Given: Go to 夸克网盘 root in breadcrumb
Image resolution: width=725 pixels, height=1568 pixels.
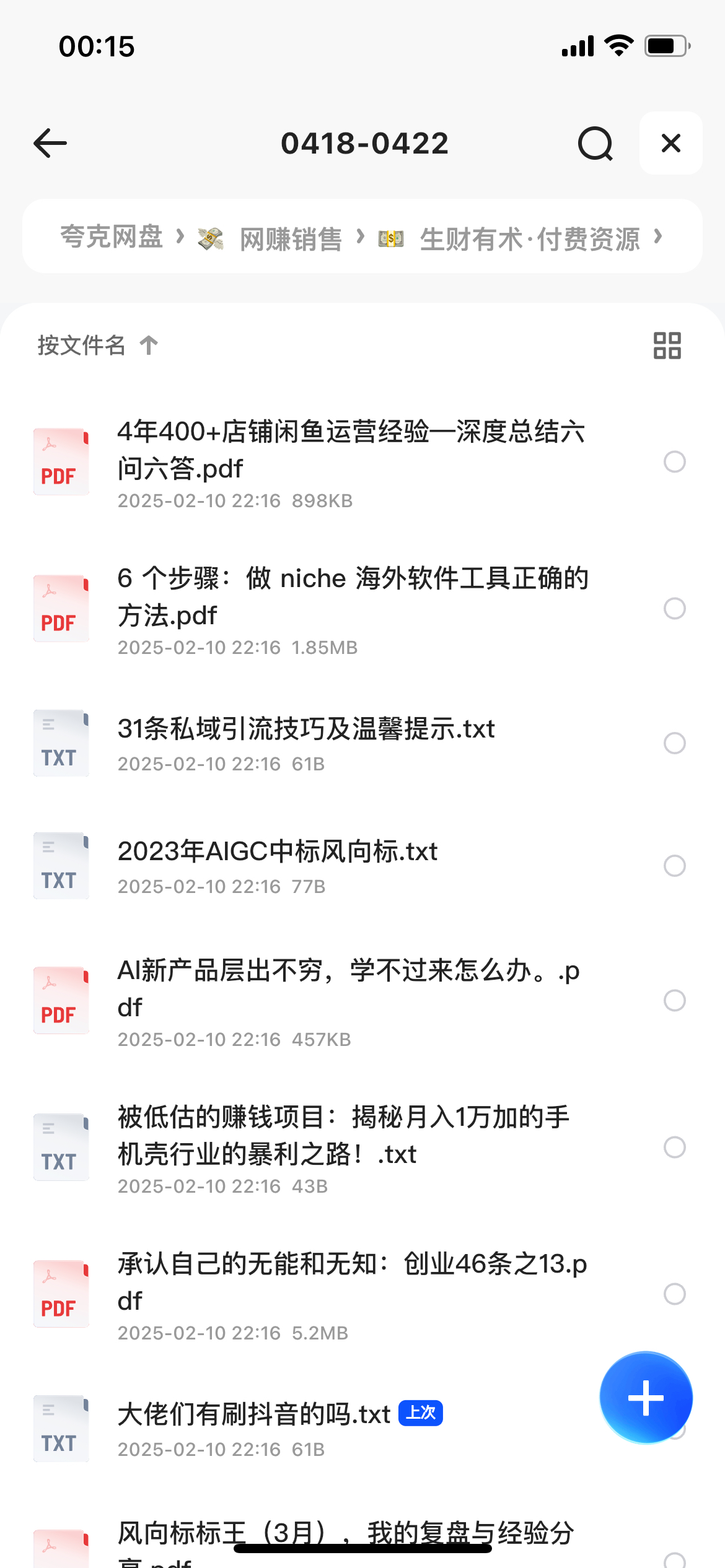Looking at the screenshot, I should (x=112, y=237).
